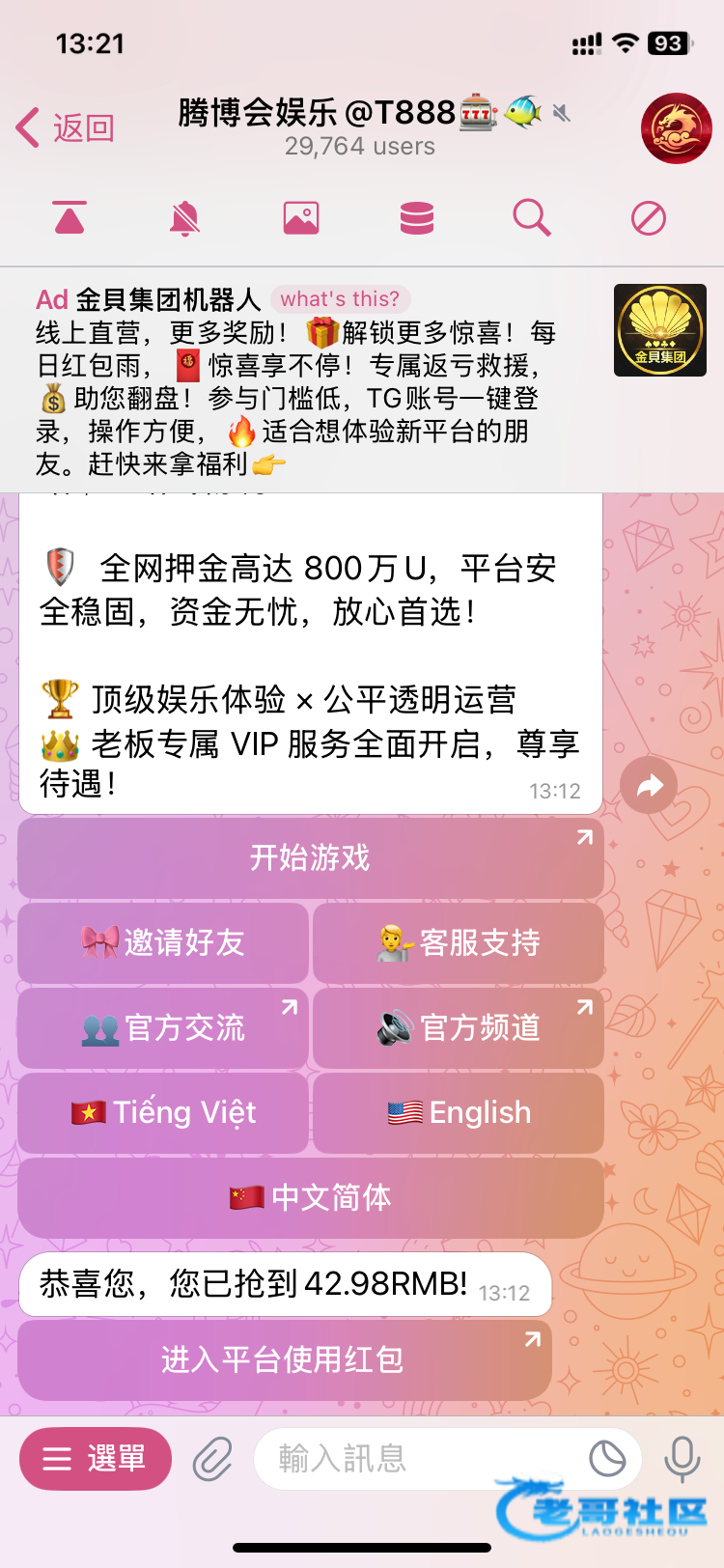Switch language to Tiếng Việt
The image size is (724, 1568).
tap(163, 1113)
